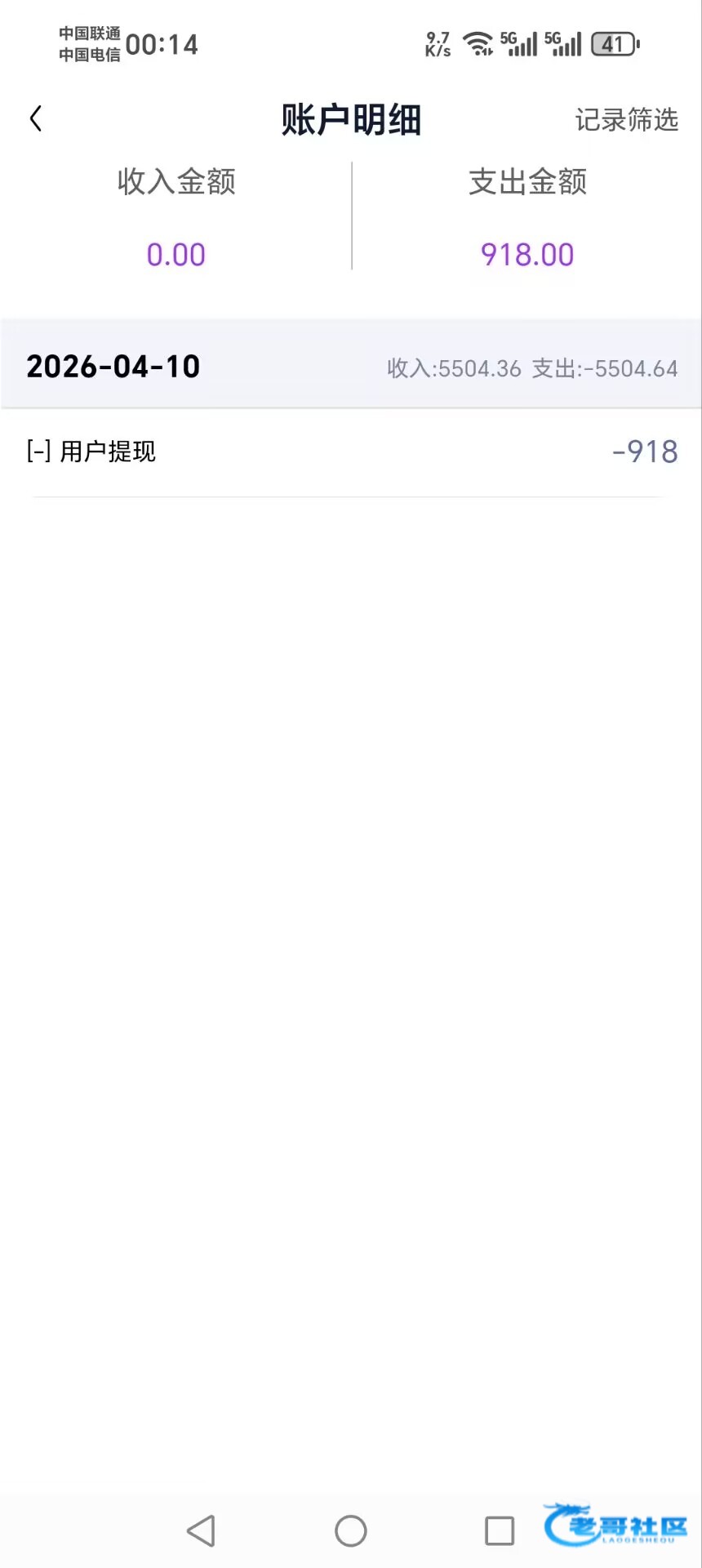
Task: Open the 用户提现 -918 record
Action: 351,452
